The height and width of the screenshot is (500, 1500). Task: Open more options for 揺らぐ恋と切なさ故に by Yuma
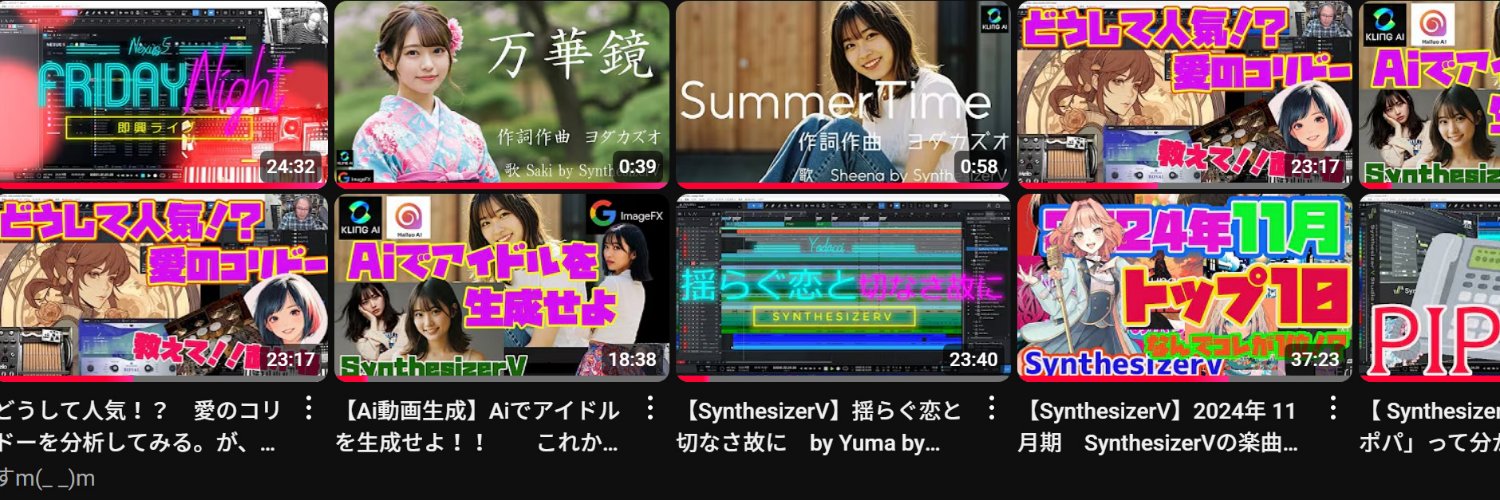992,408
